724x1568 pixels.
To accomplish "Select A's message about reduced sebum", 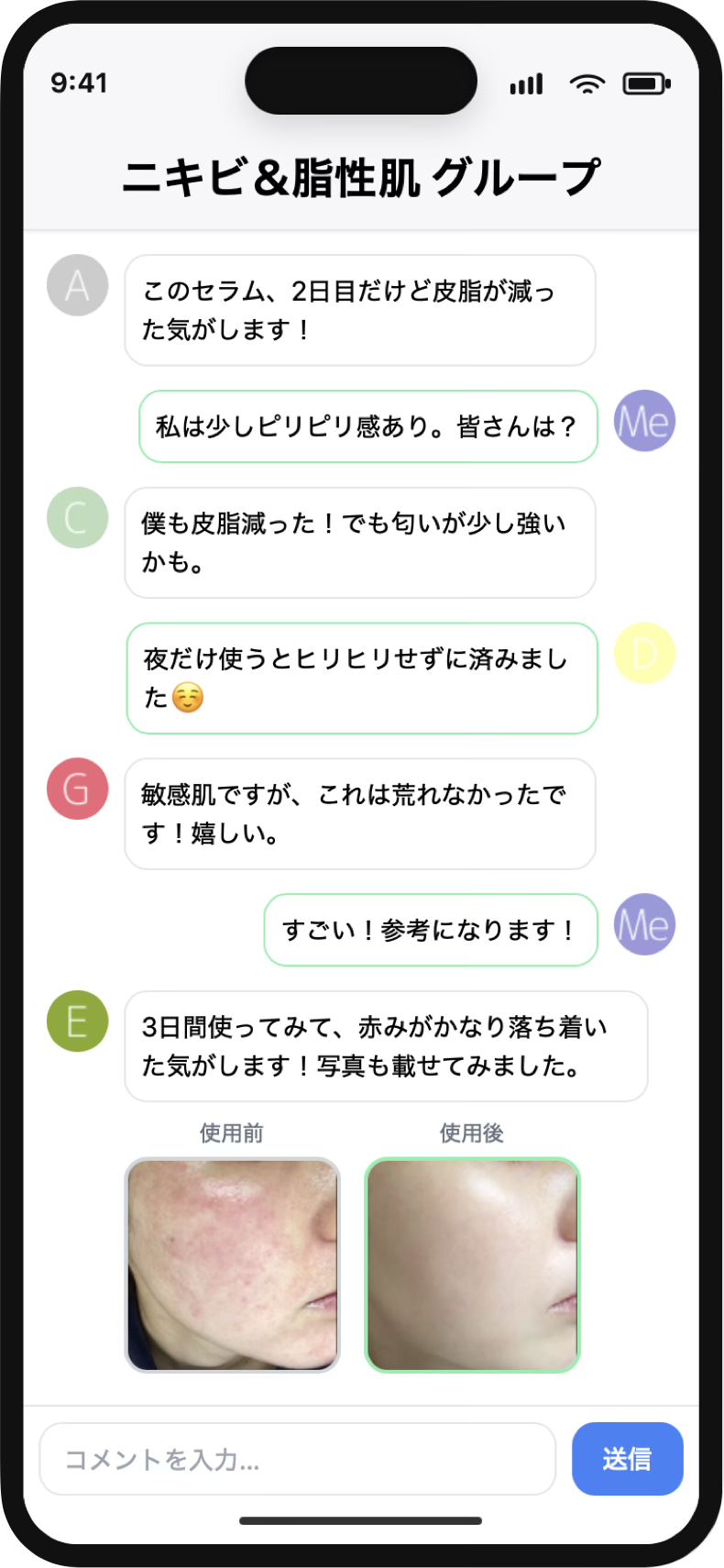I will click(x=360, y=310).
